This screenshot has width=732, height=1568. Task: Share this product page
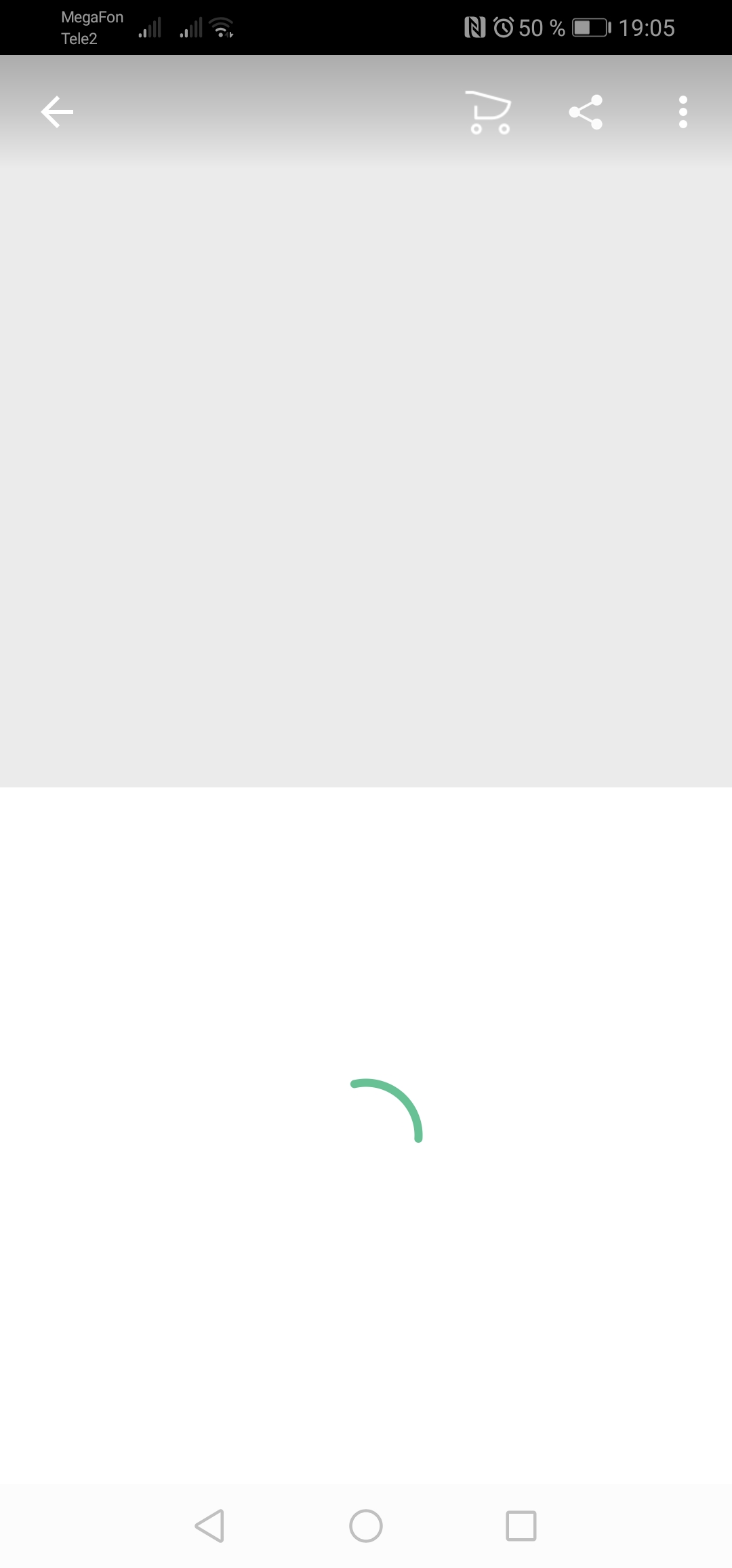(586, 112)
